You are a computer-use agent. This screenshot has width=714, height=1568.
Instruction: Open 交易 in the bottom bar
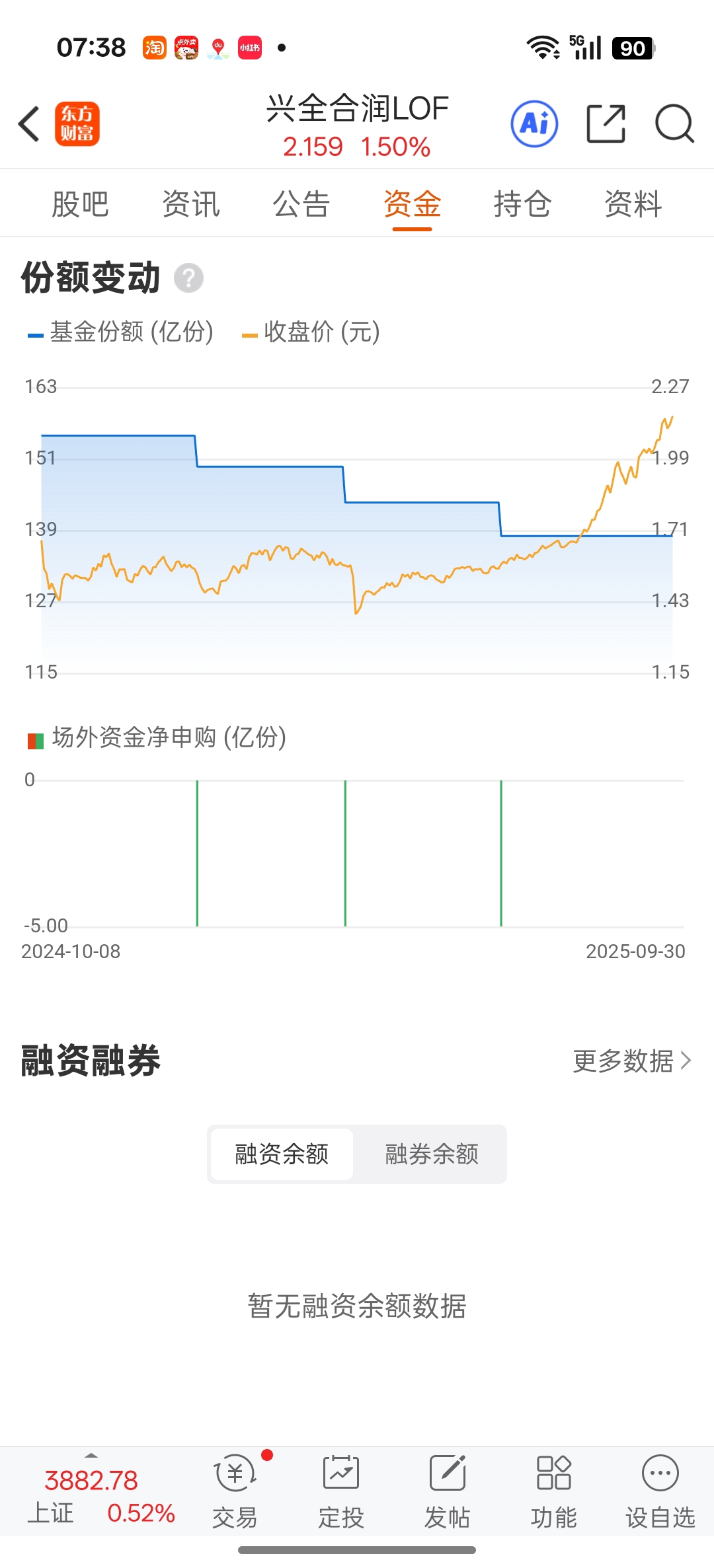point(235,1492)
